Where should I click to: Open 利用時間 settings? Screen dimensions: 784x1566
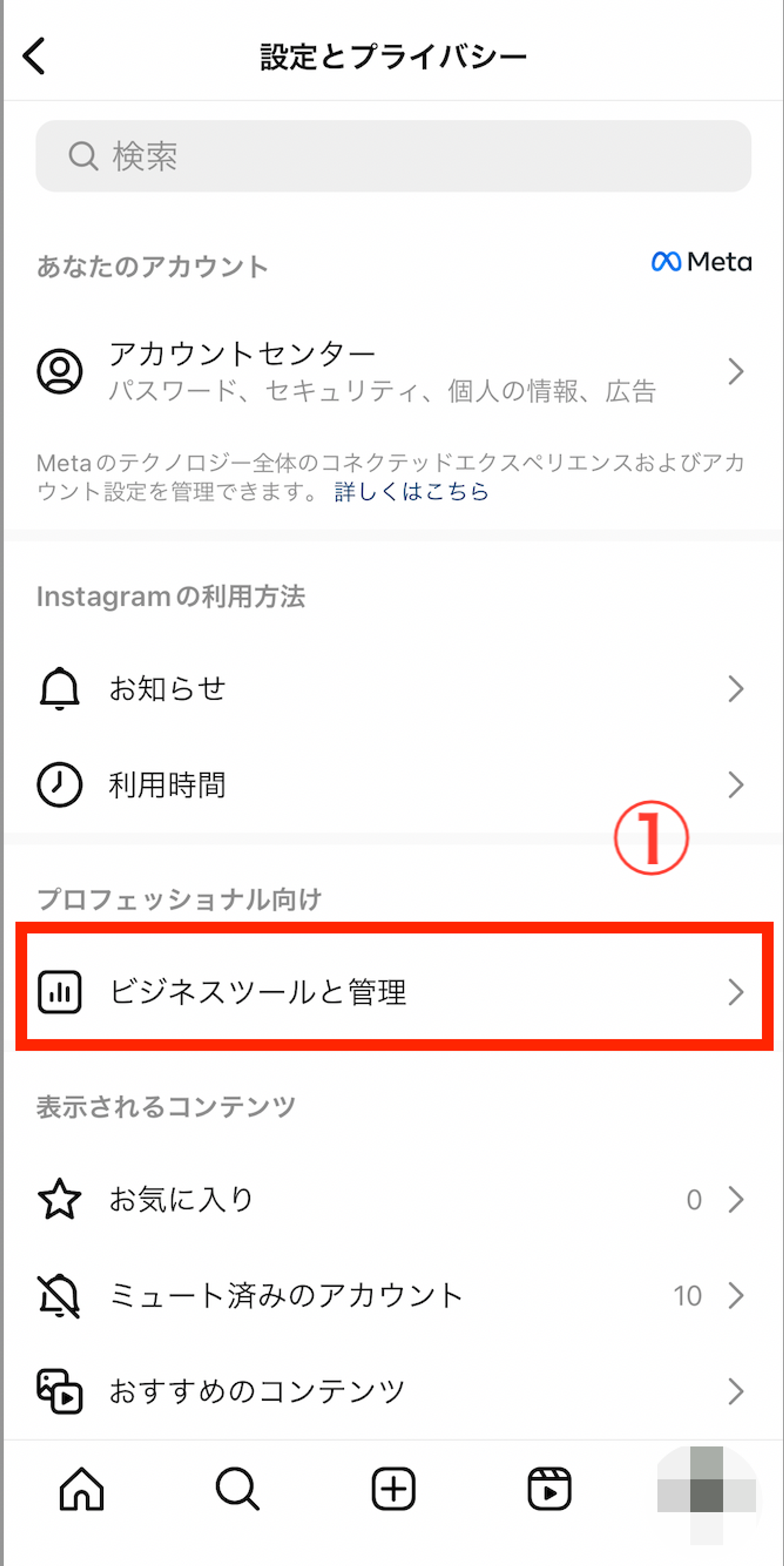393,785
